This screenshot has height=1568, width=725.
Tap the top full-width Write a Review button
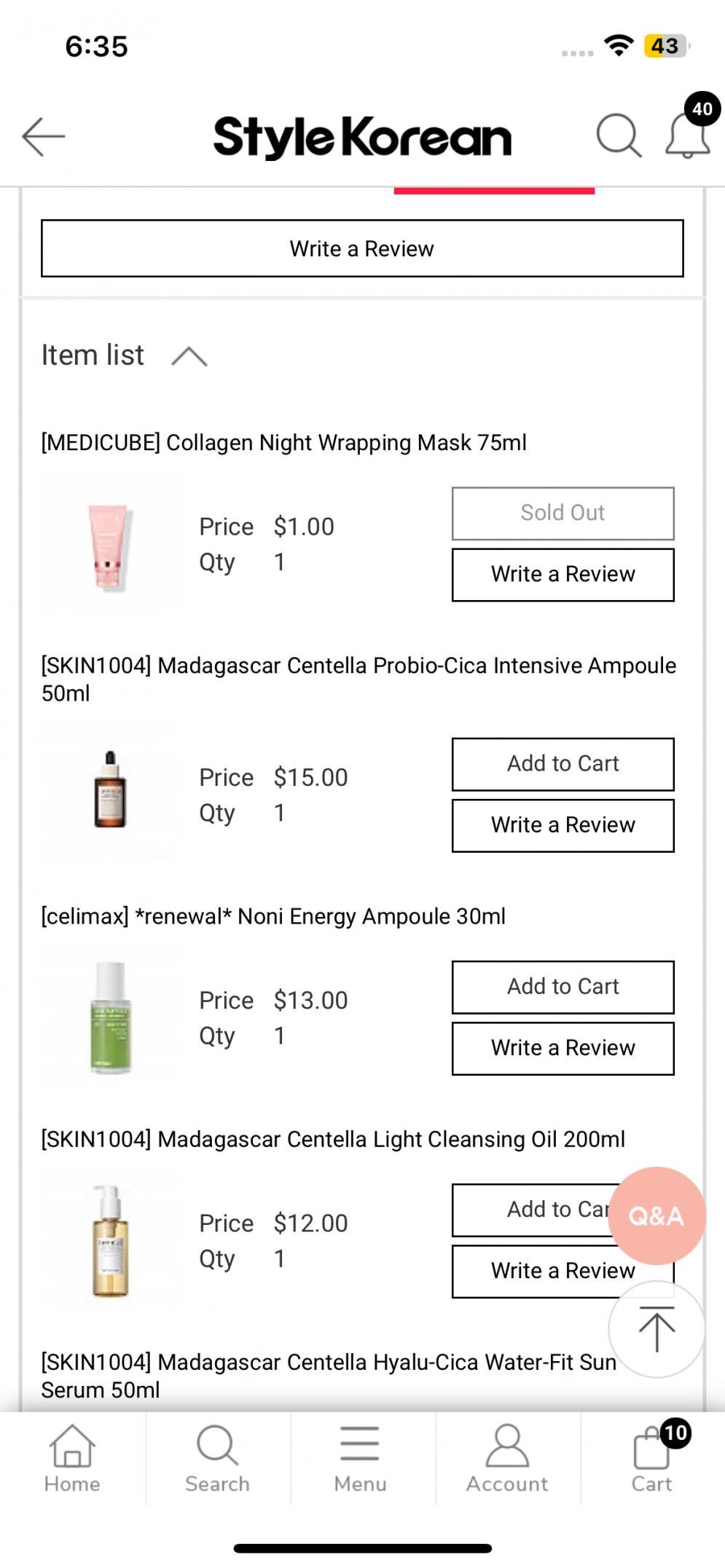tap(362, 248)
